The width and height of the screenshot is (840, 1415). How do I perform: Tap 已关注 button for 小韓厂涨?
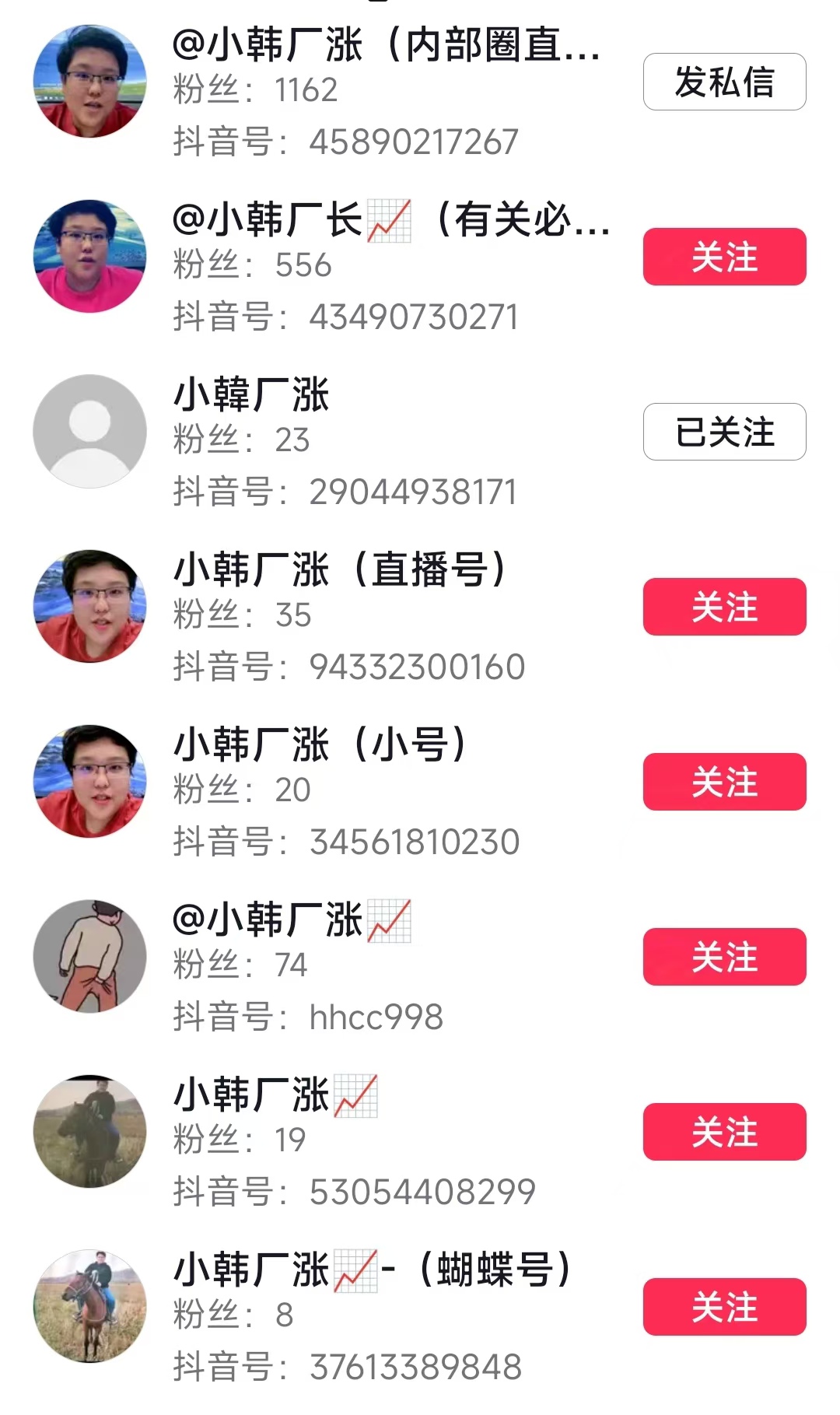724,432
